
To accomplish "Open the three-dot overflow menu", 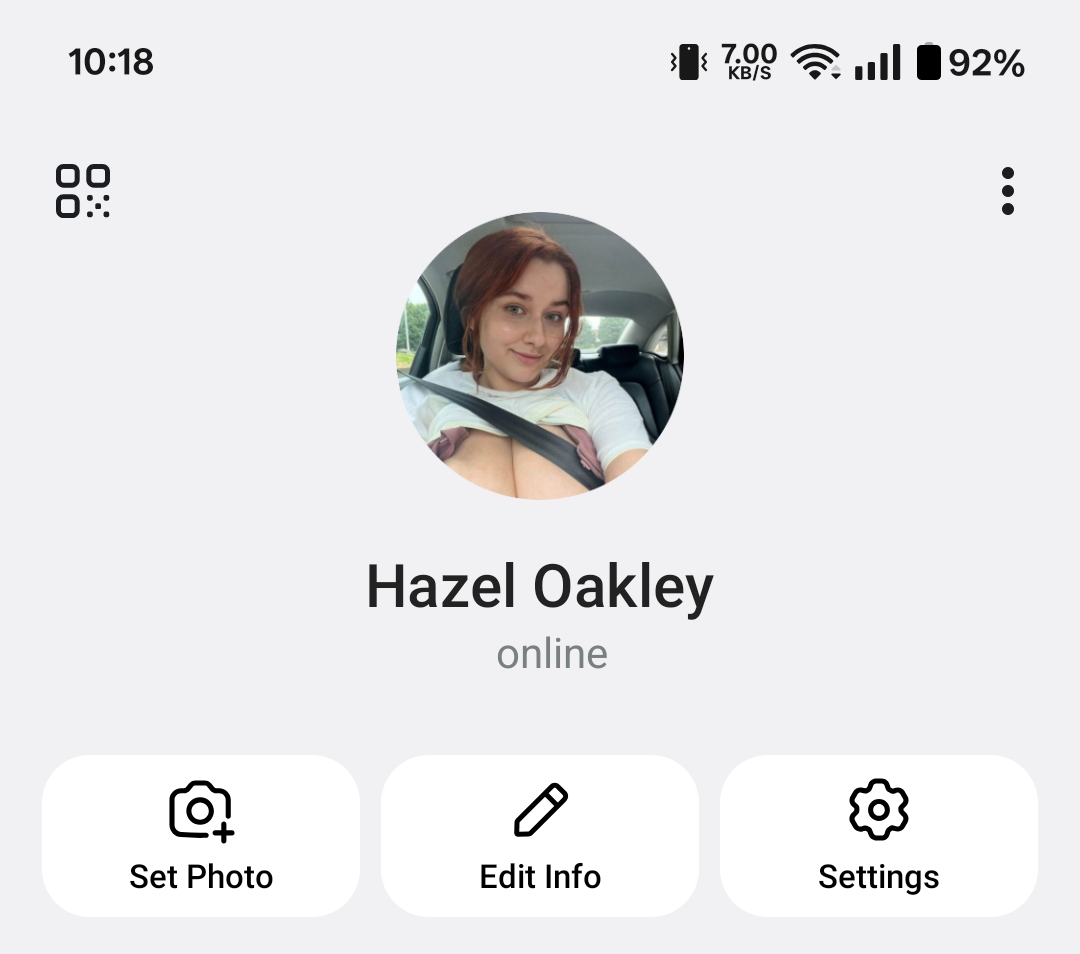I will point(1007,191).
